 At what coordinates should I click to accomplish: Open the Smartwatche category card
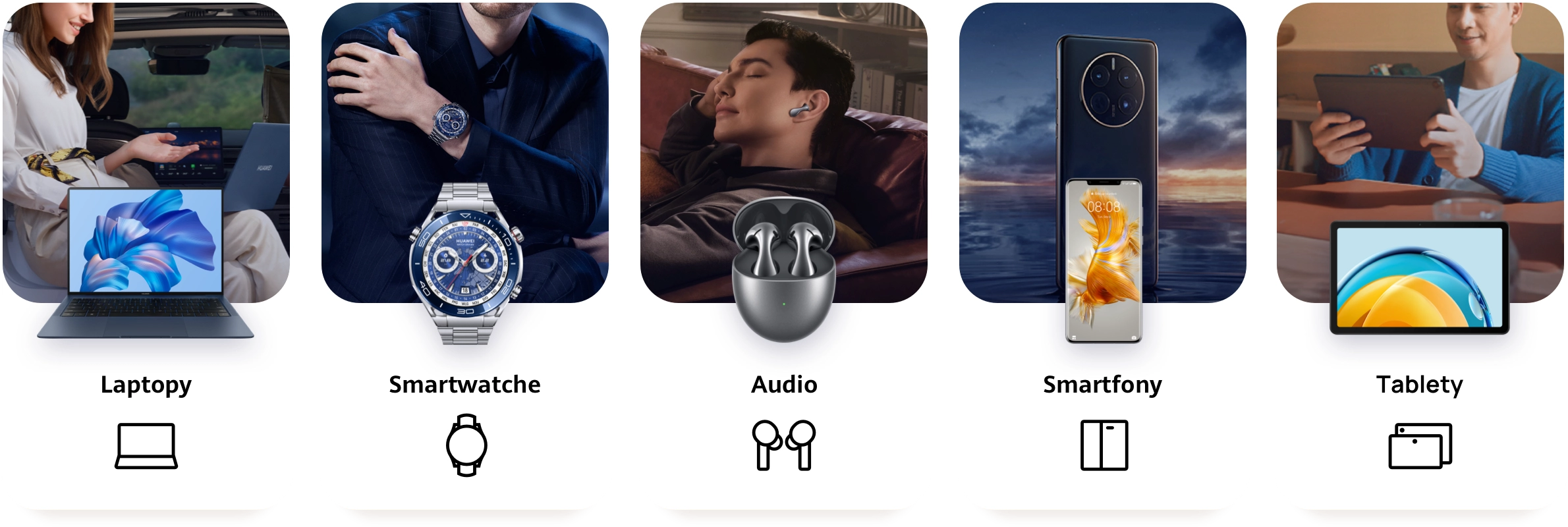click(x=465, y=384)
